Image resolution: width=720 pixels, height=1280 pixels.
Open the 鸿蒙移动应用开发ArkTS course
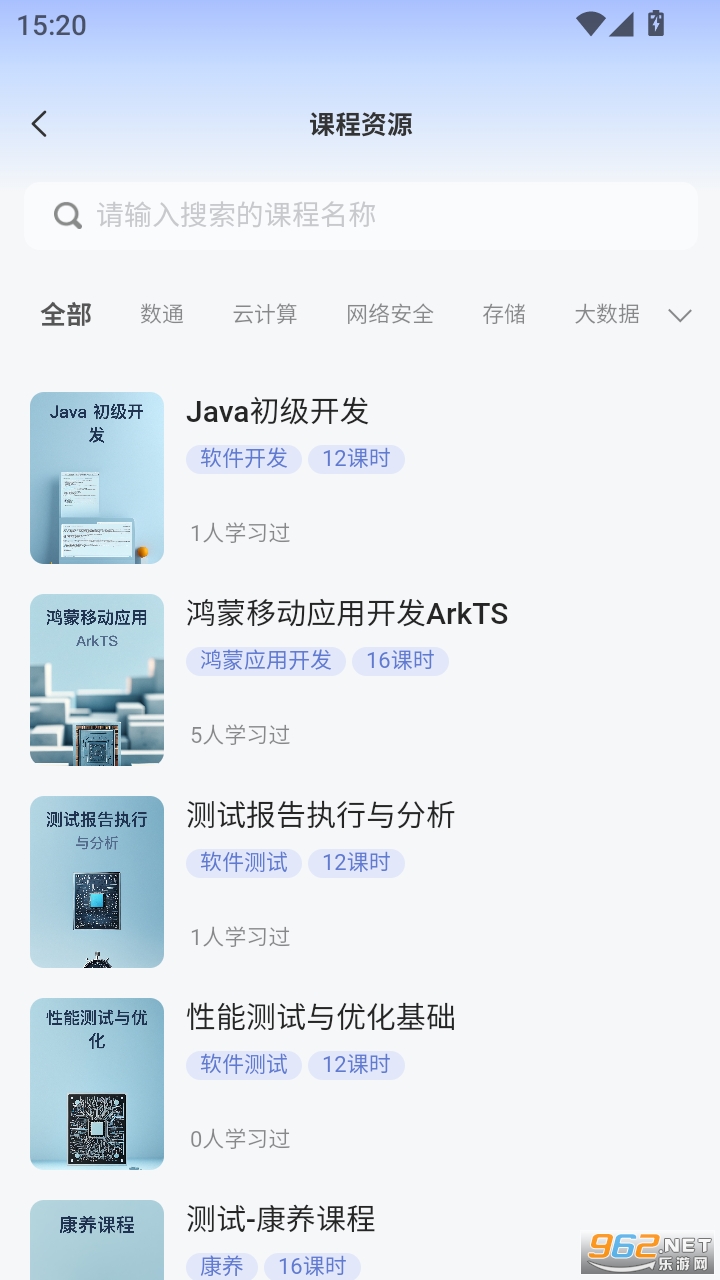point(347,614)
